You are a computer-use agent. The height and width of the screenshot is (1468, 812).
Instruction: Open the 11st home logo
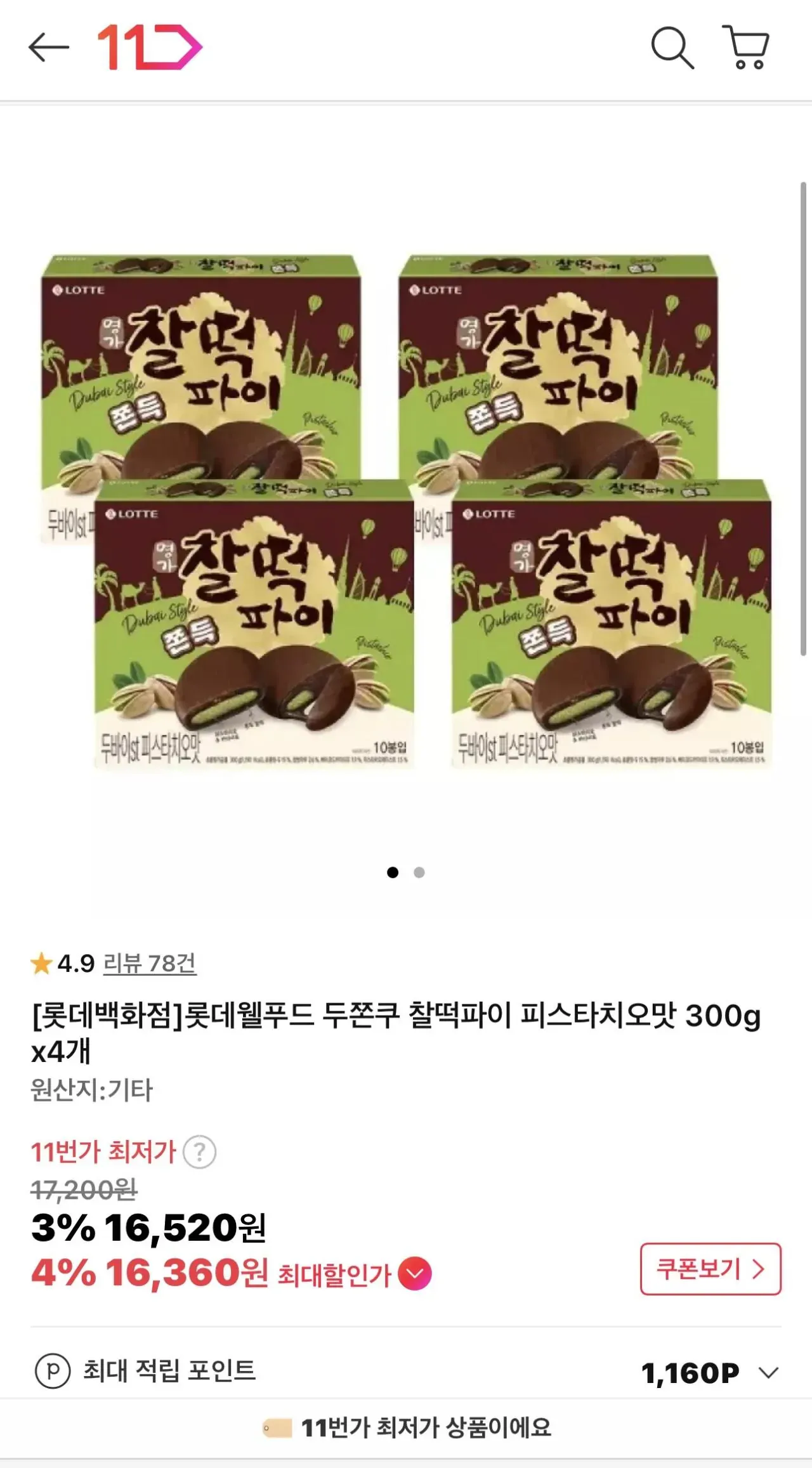click(x=150, y=48)
